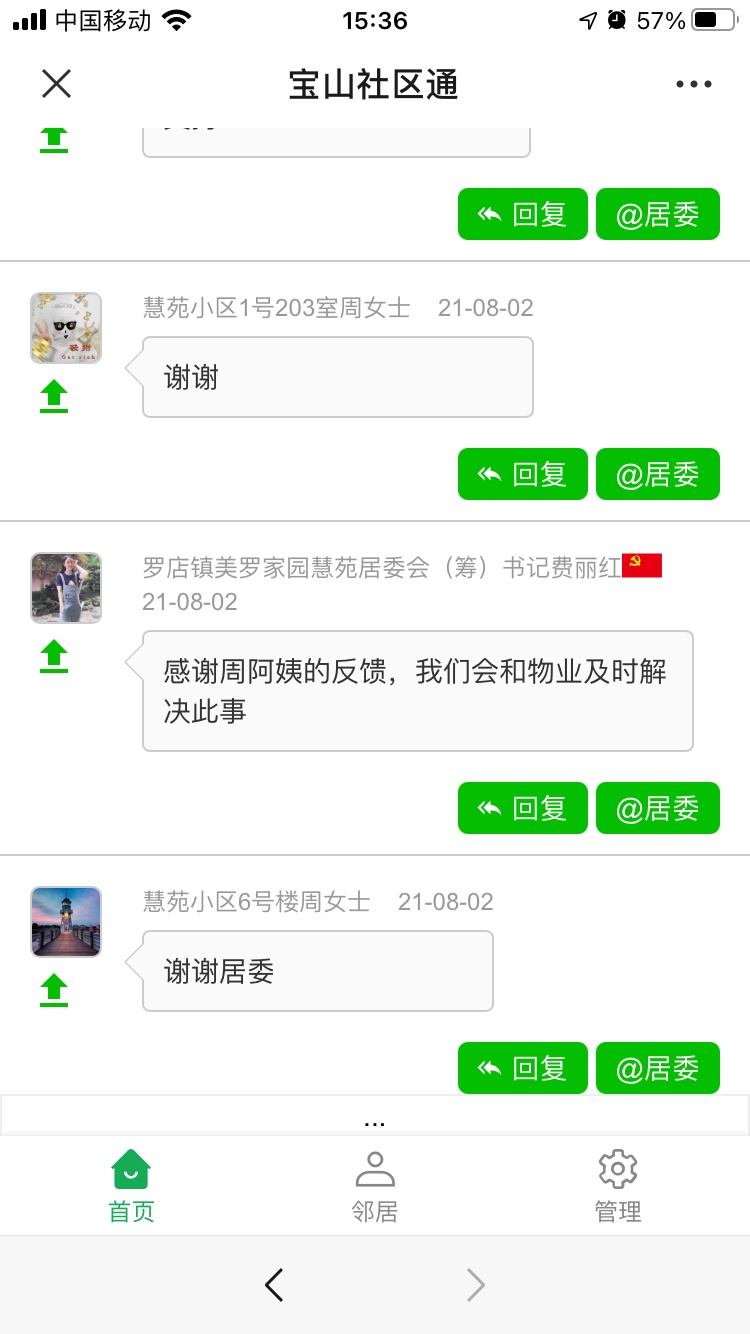Switch to the 首页 tab
Viewport: 750px width, 1334px height.
(x=131, y=1186)
